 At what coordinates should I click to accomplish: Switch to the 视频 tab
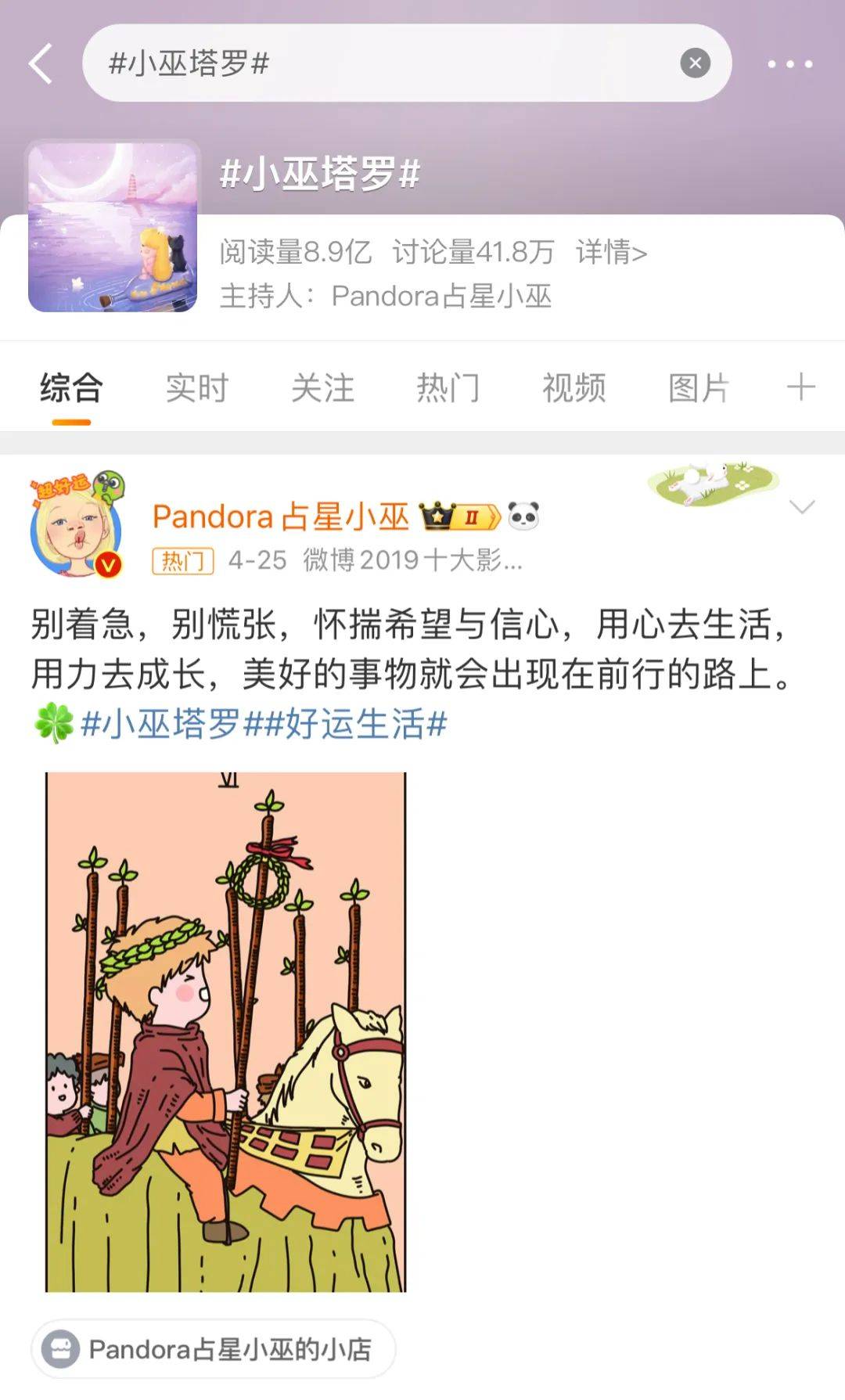click(x=574, y=388)
